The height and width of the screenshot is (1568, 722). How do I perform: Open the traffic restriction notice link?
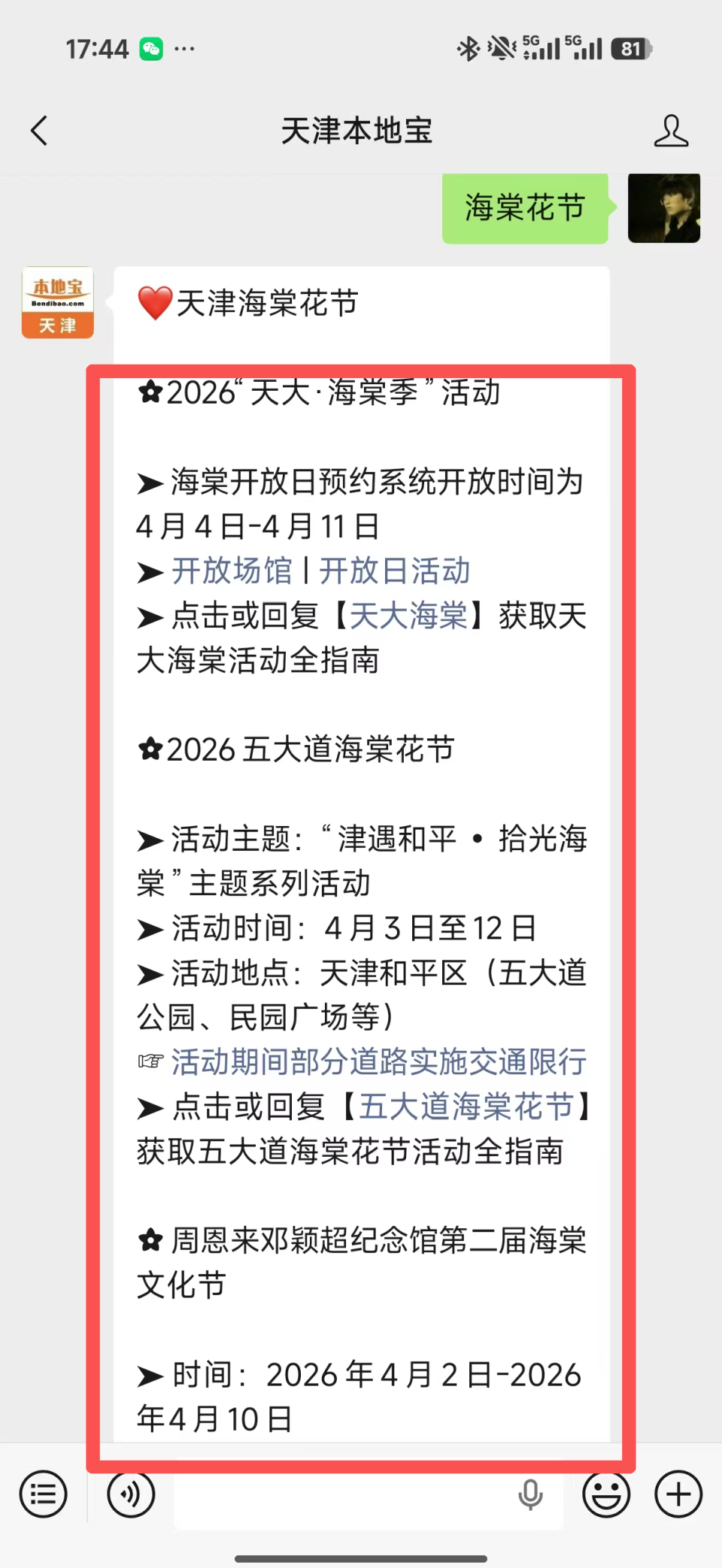pos(379,1062)
